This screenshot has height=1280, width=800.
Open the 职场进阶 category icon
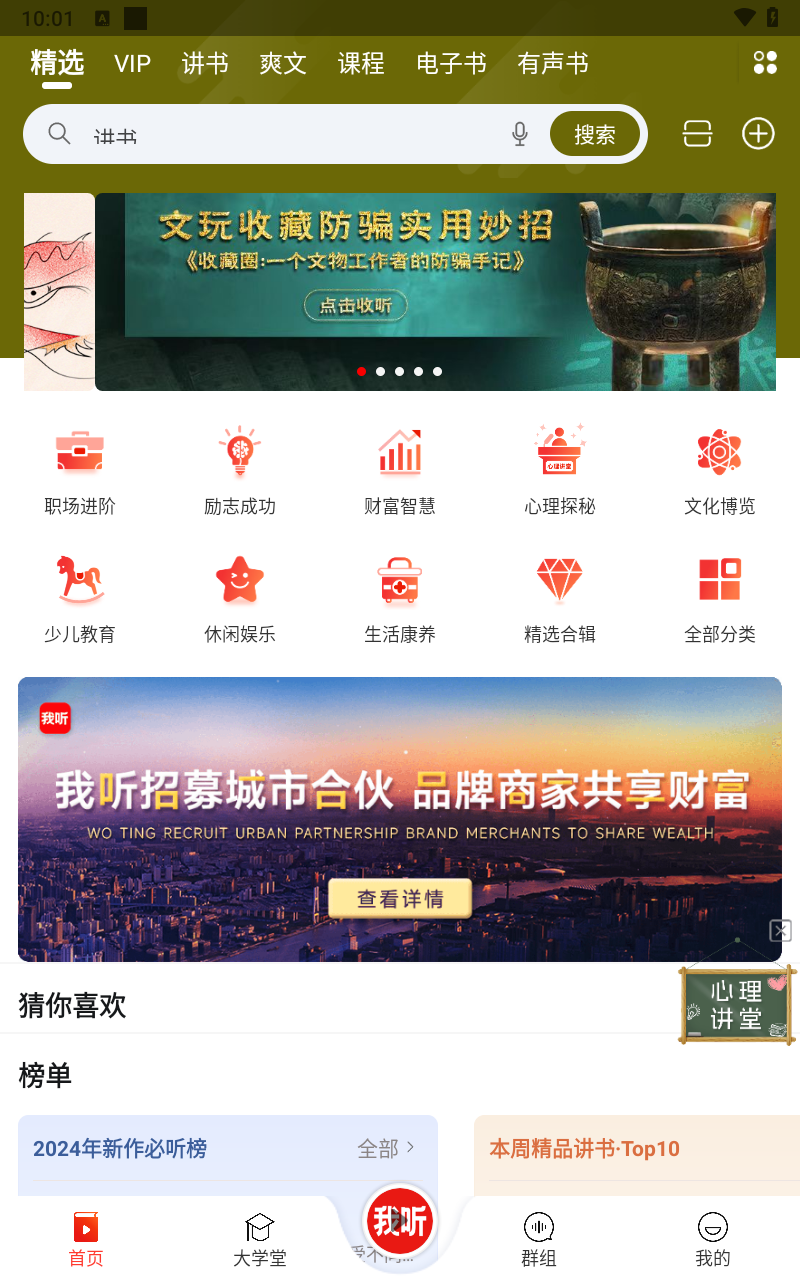(x=80, y=453)
